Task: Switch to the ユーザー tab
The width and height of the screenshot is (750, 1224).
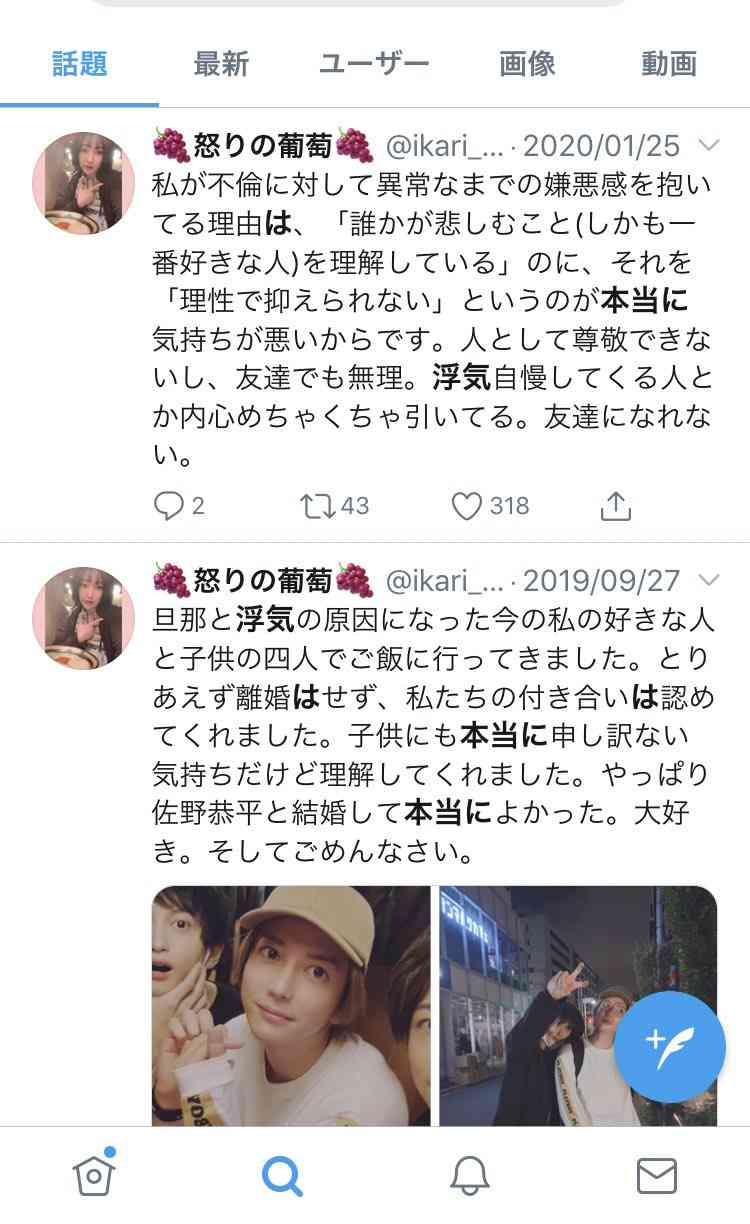Action: [374, 64]
